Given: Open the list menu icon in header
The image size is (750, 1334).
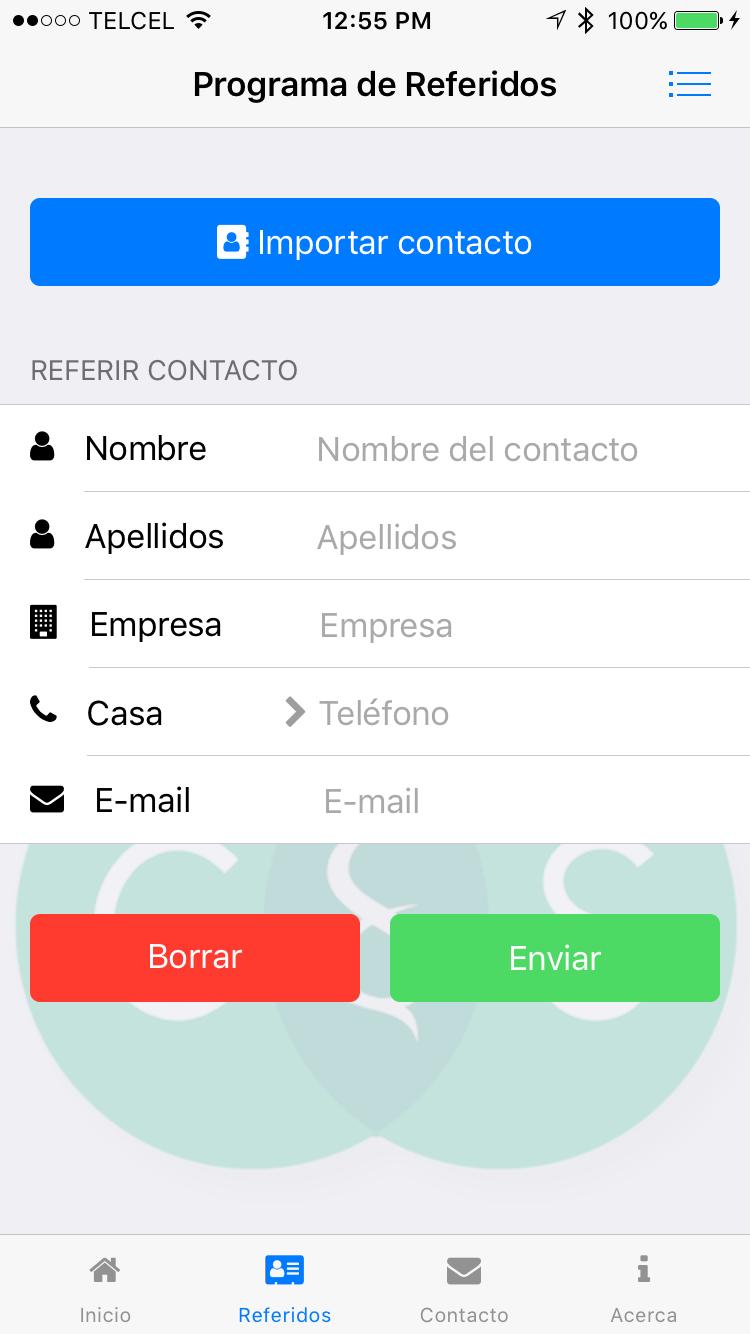Looking at the screenshot, I should click(x=689, y=84).
